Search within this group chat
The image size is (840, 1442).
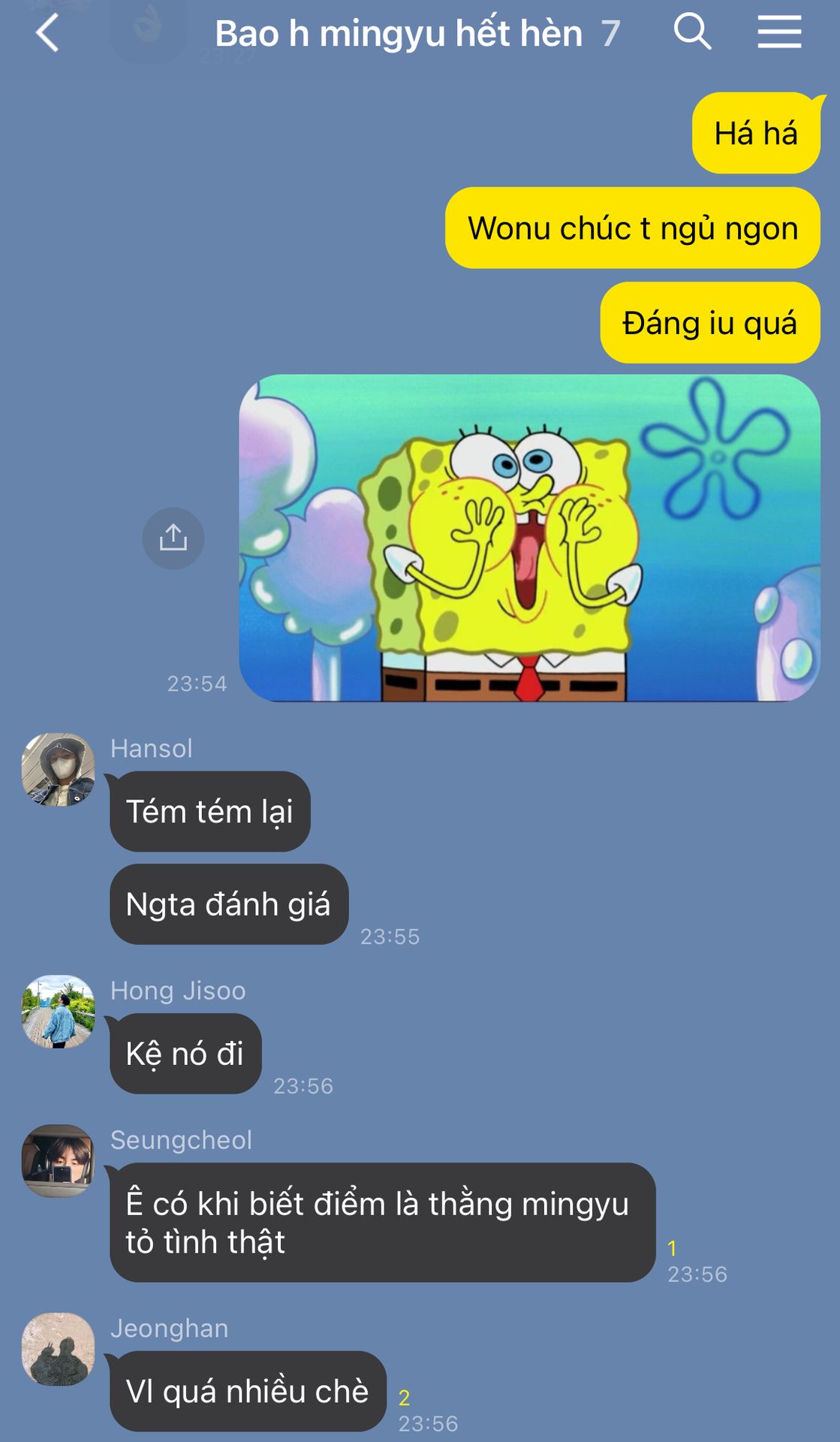point(691,32)
